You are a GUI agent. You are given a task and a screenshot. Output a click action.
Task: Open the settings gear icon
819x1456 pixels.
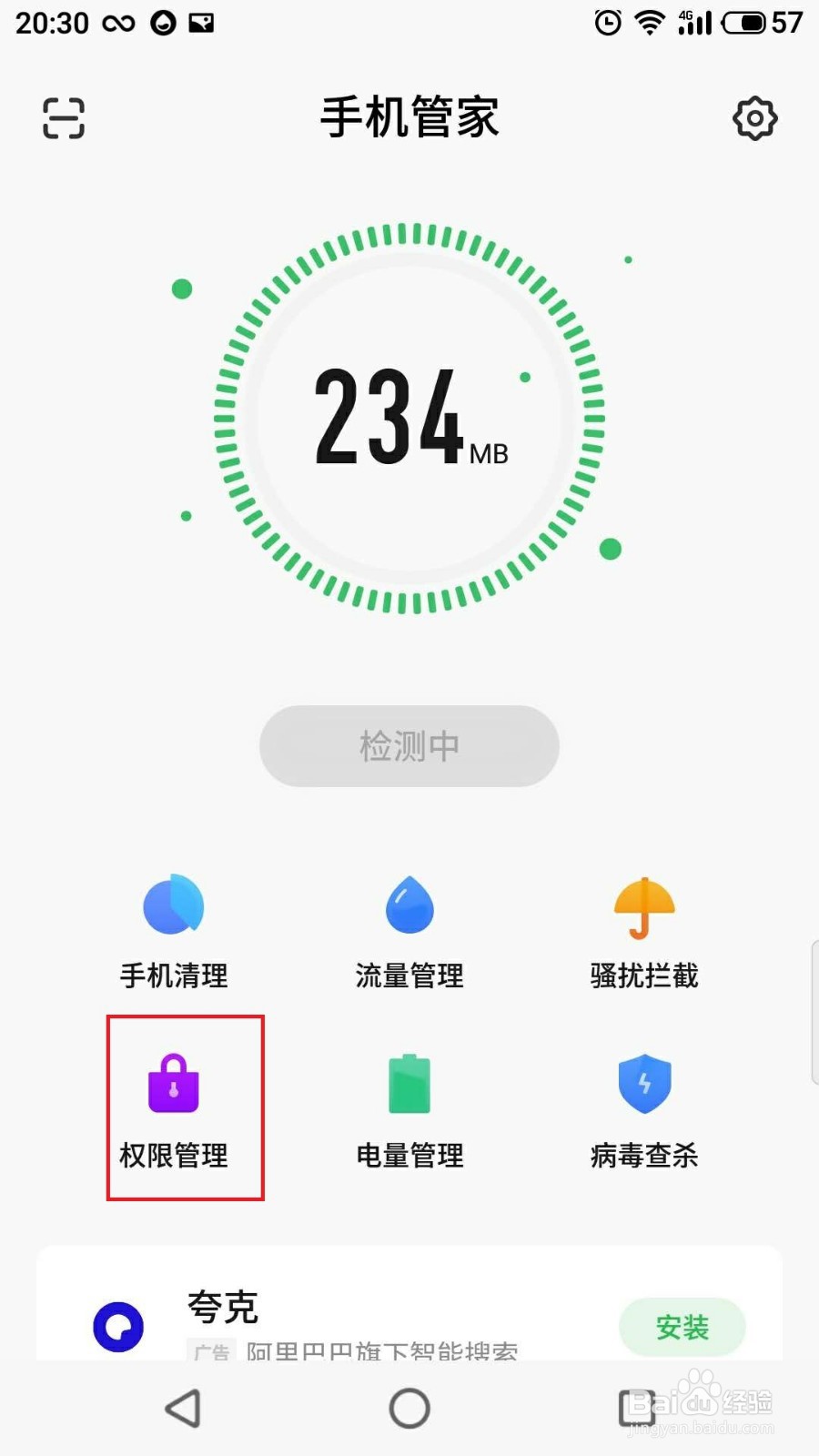pyautogui.click(x=754, y=118)
